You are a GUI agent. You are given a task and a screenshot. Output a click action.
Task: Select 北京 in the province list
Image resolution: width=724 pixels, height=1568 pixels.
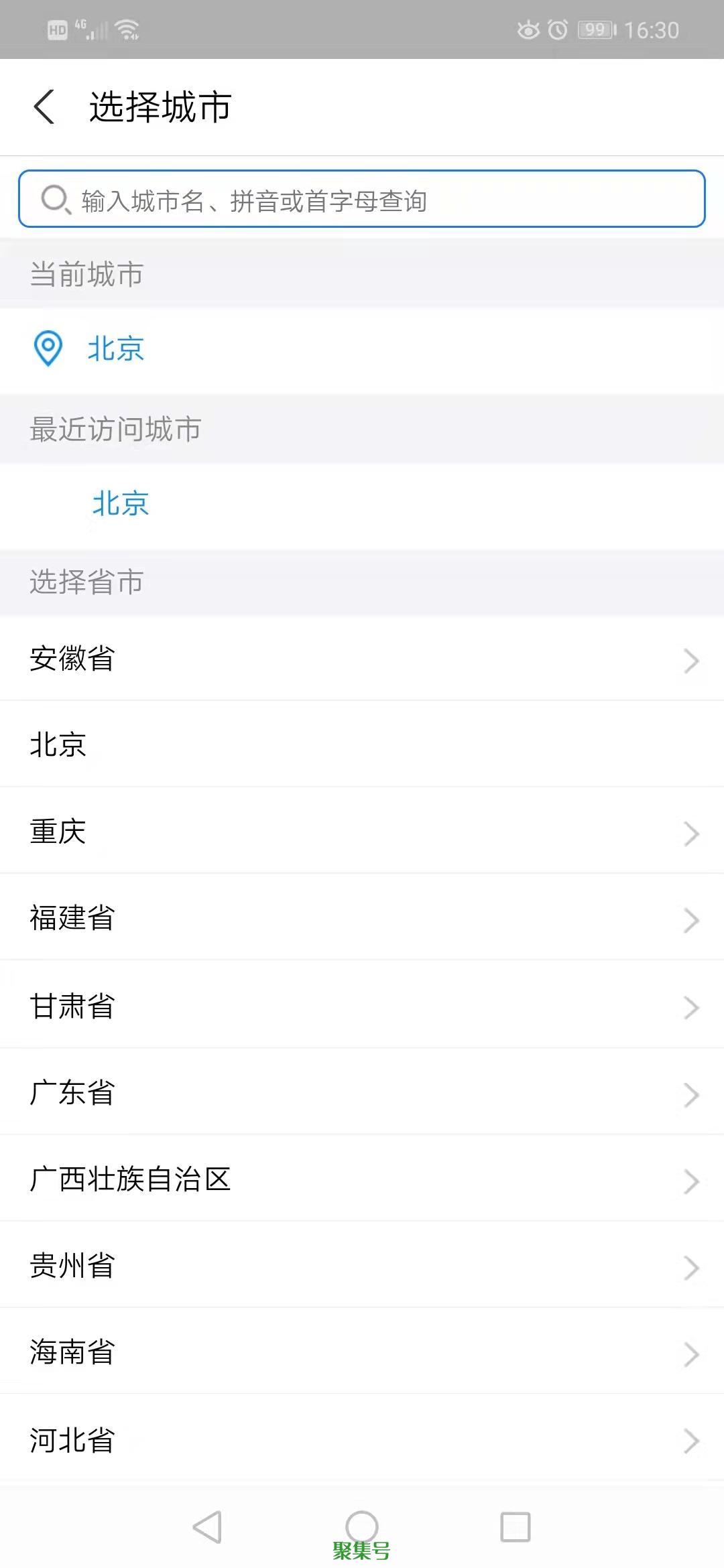[x=362, y=745]
